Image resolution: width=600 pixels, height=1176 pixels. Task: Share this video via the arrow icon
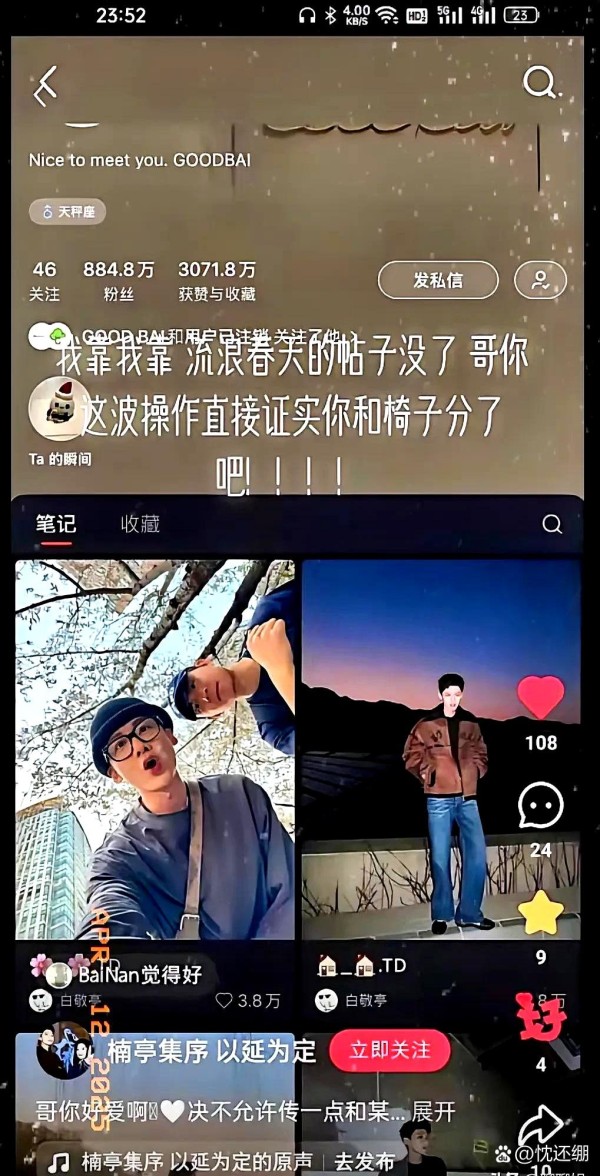(541, 1126)
